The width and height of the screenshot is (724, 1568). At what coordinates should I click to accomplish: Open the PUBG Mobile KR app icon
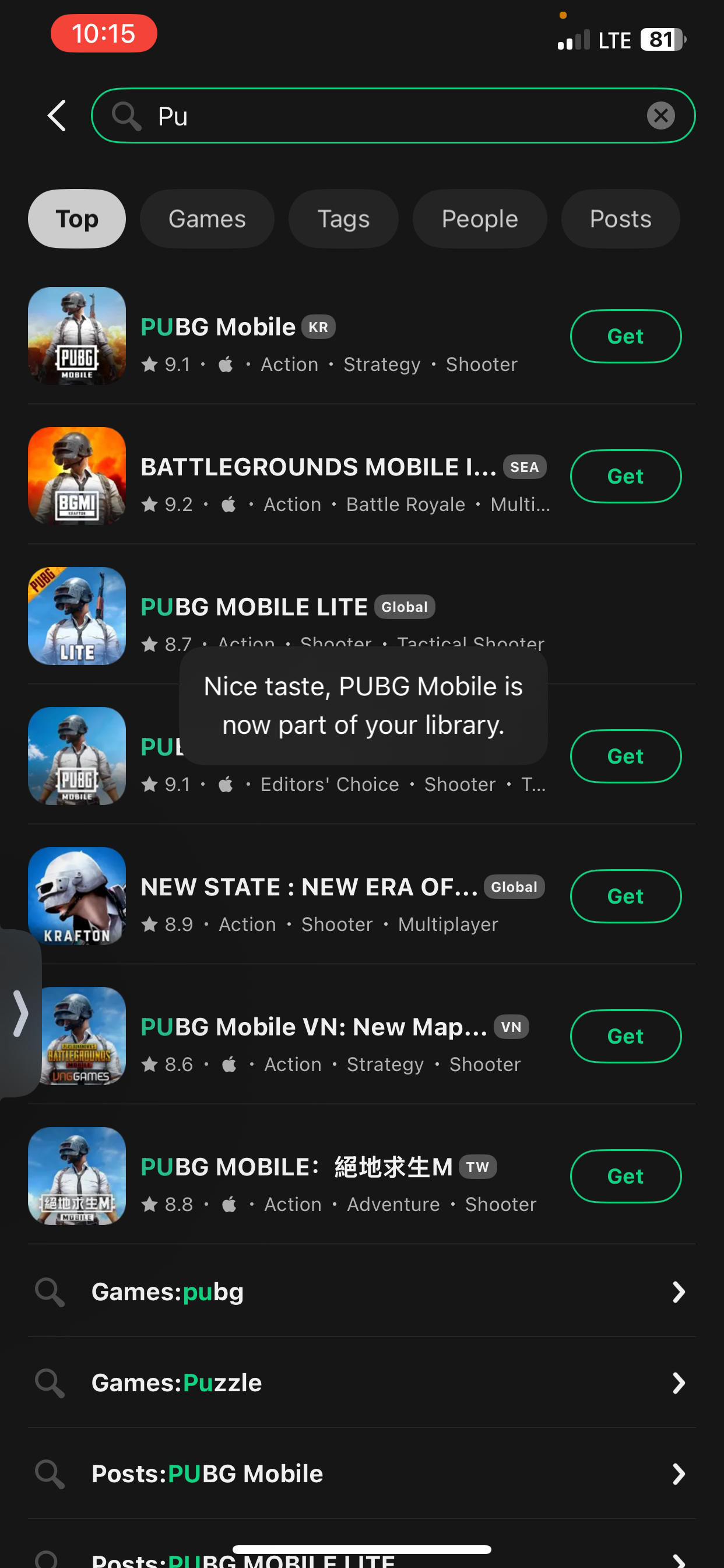pyautogui.click(x=77, y=335)
